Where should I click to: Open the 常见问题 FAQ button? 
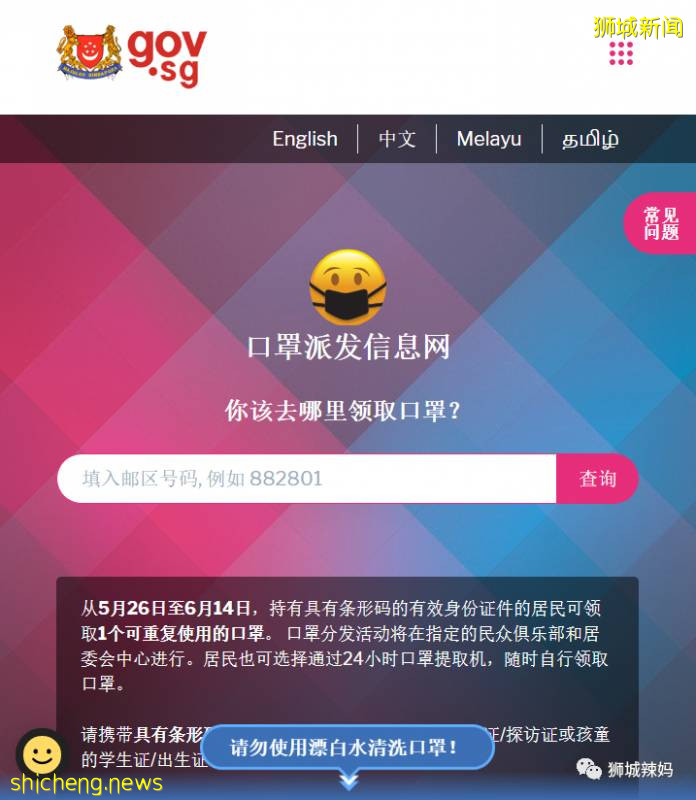(x=661, y=223)
